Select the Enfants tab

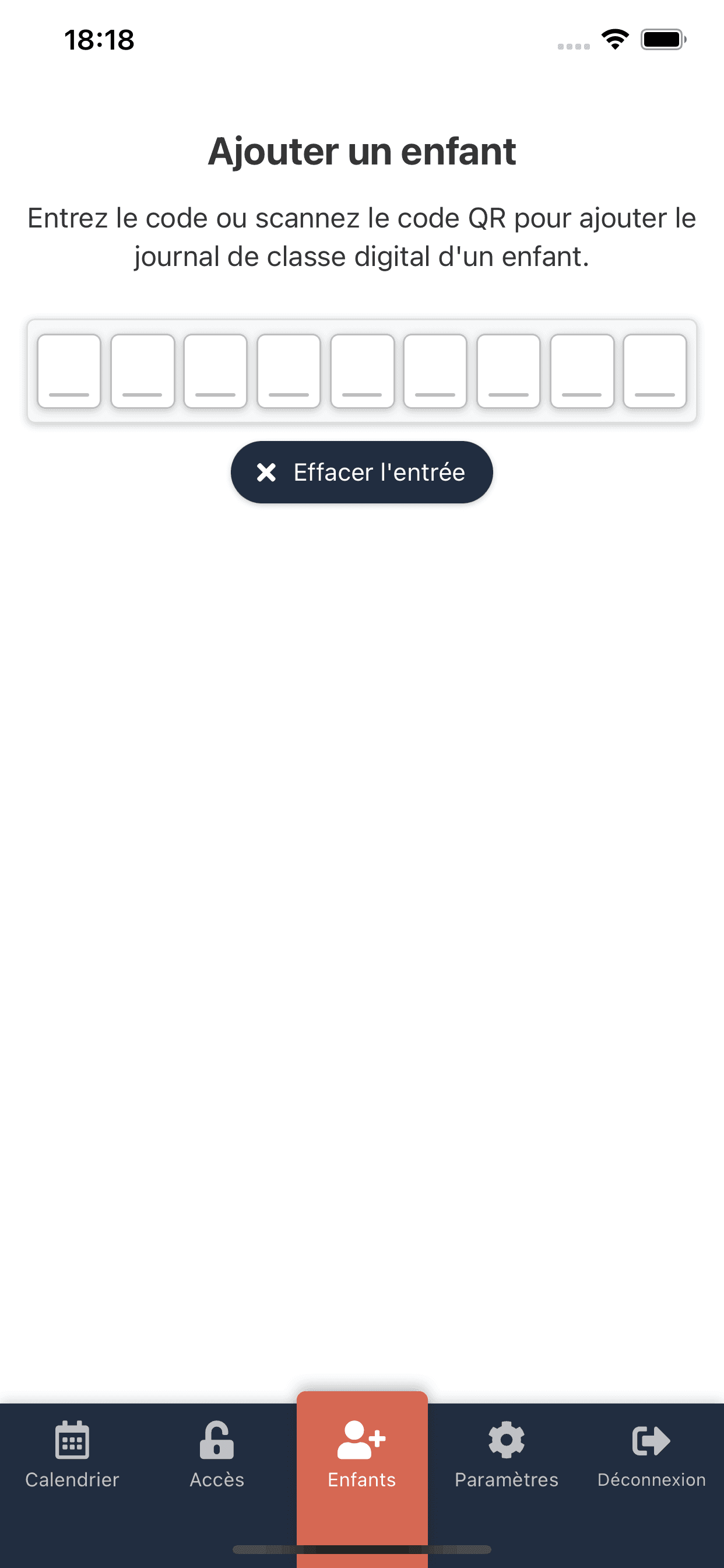(362, 1455)
